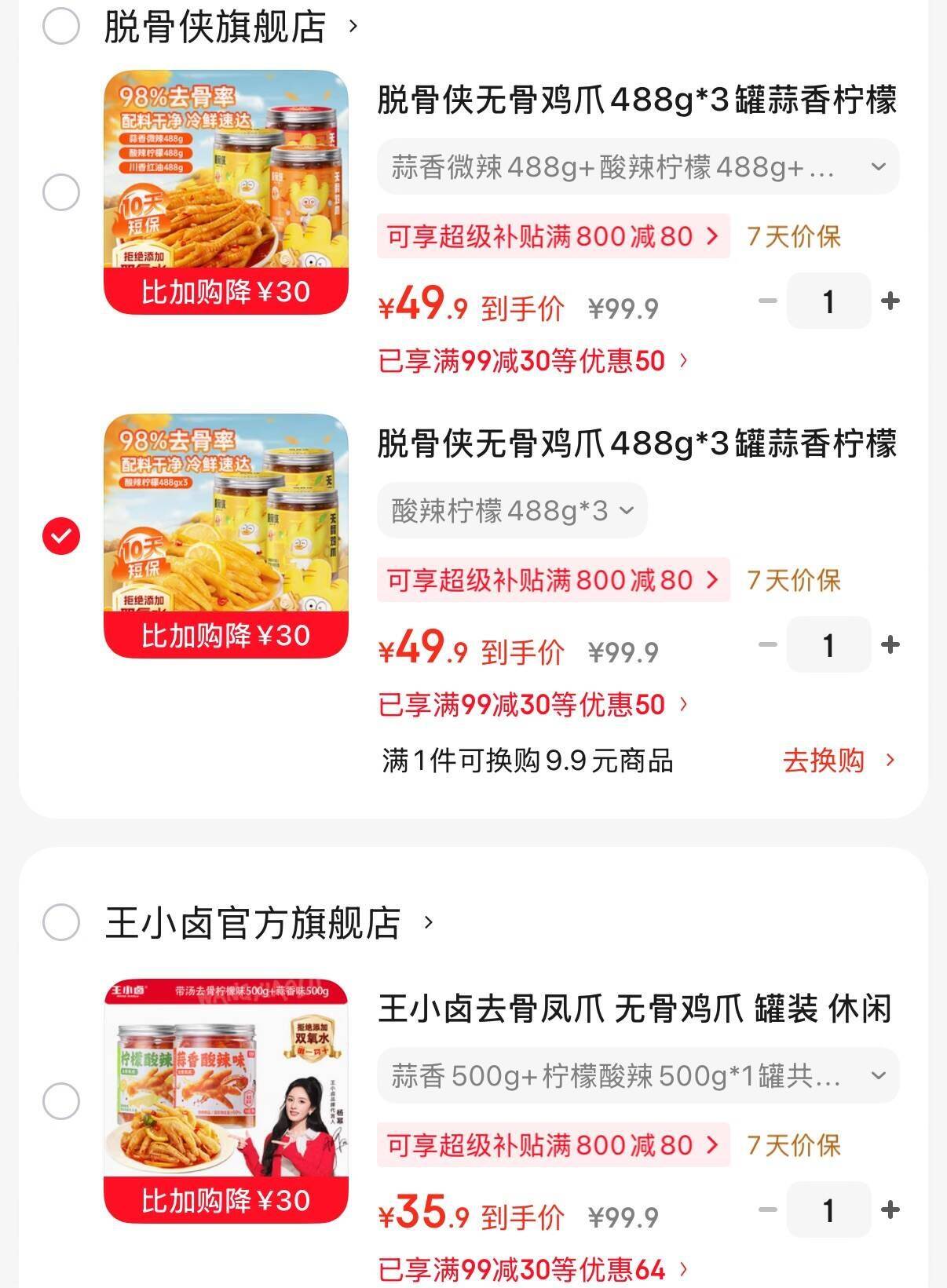Image resolution: width=947 pixels, height=1288 pixels.
Task: Uncheck the 酸辣柠檬488g*3 chicken feet item
Action: pos(60,536)
